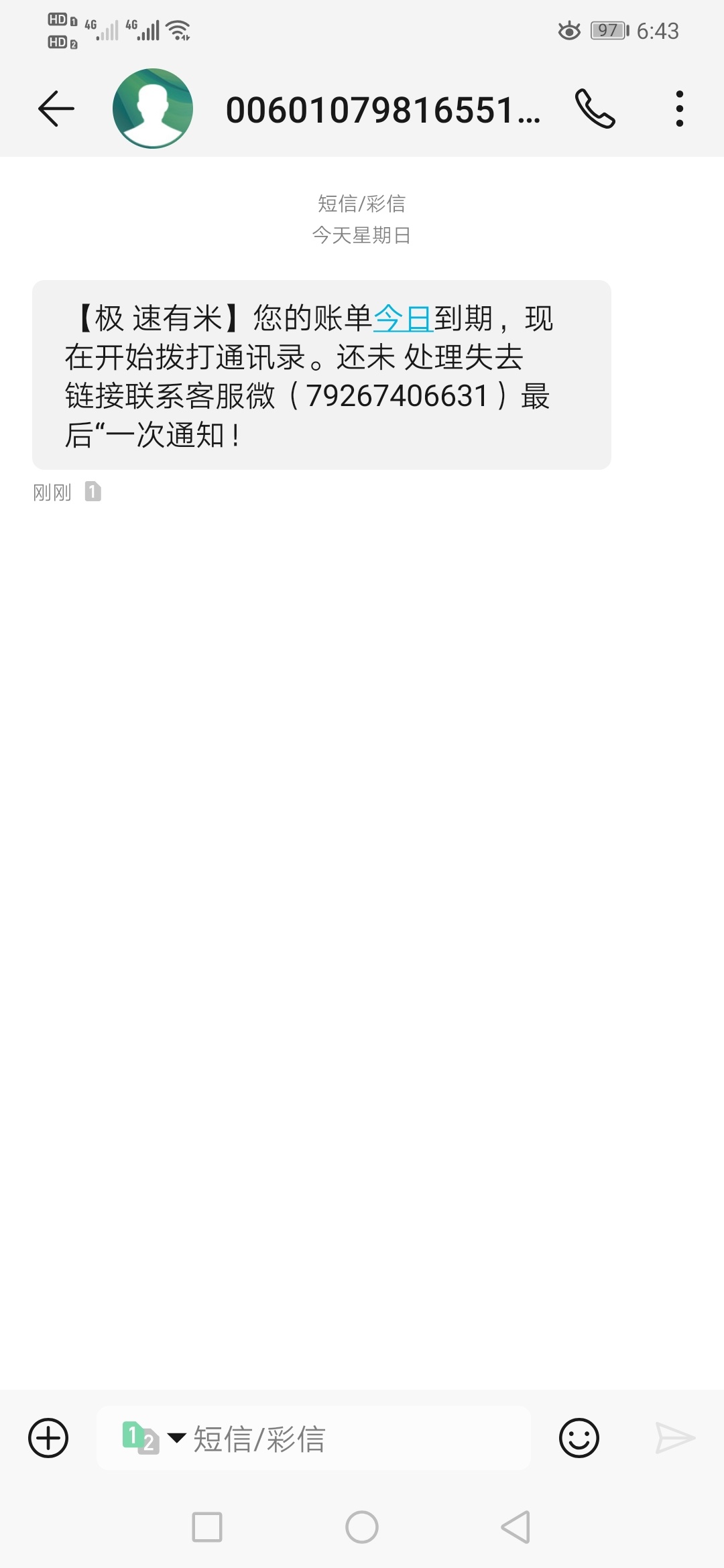This screenshot has width=724, height=1568.
Task: Focus the 短信/彩信 text input
Action: [314, 1438]
